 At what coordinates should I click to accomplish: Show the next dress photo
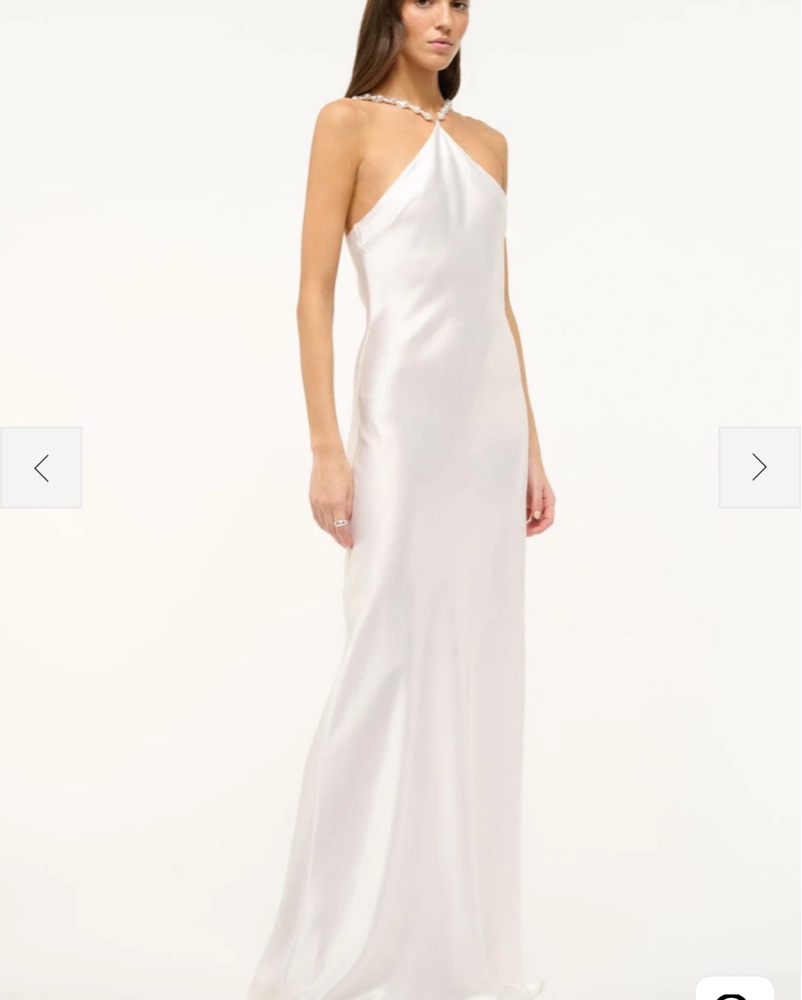pyautogui.click(x=759, y=468)
